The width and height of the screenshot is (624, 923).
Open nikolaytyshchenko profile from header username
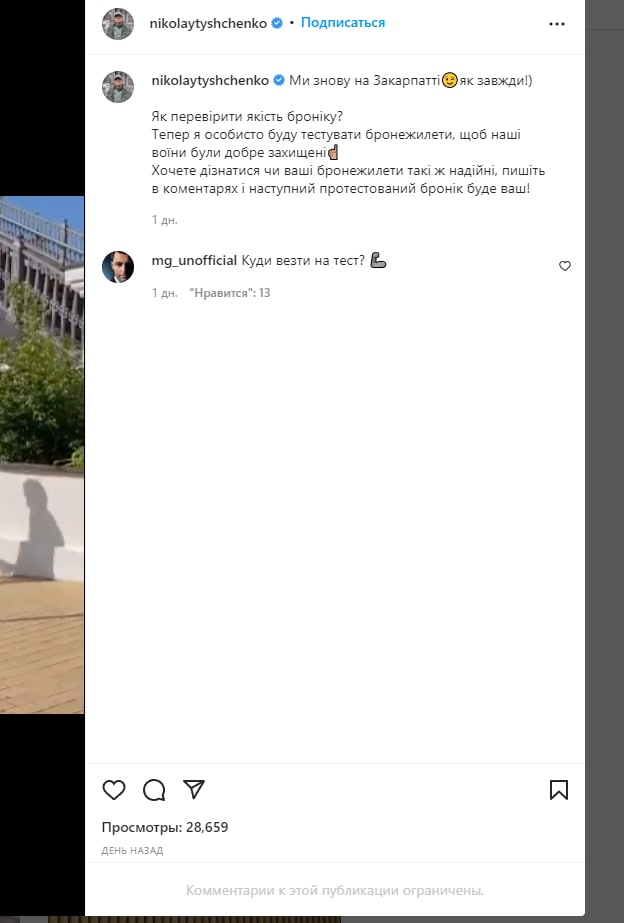coord(209,22)
